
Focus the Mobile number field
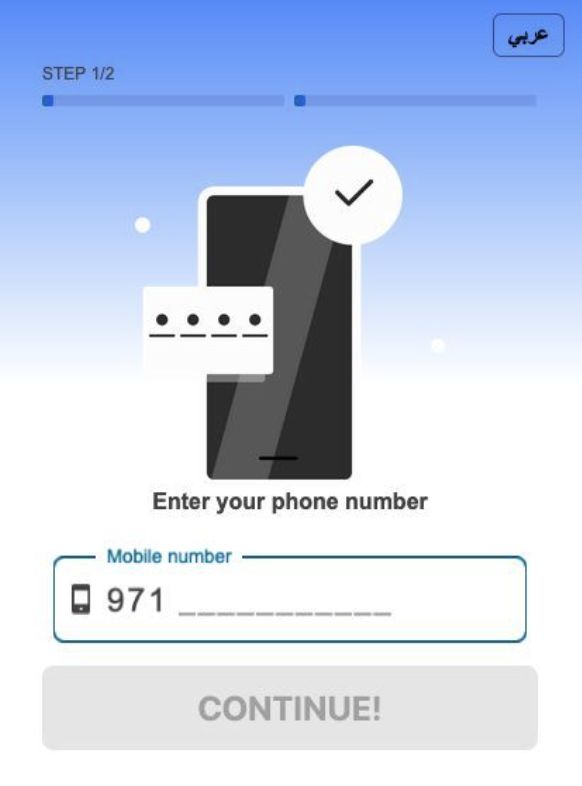[x=290, y=599]
